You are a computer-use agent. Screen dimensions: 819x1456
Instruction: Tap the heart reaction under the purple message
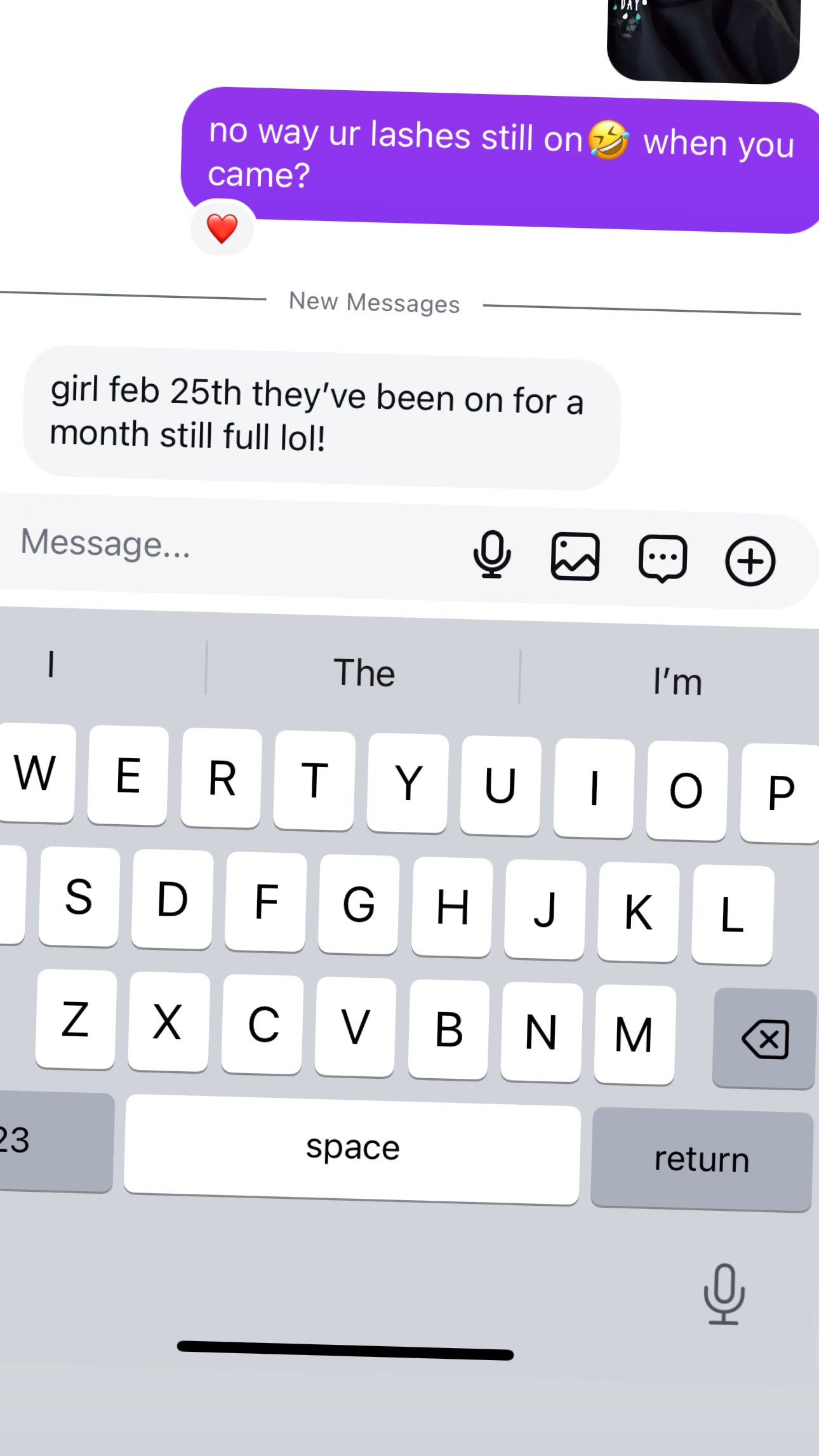click(x=222, y=228)
